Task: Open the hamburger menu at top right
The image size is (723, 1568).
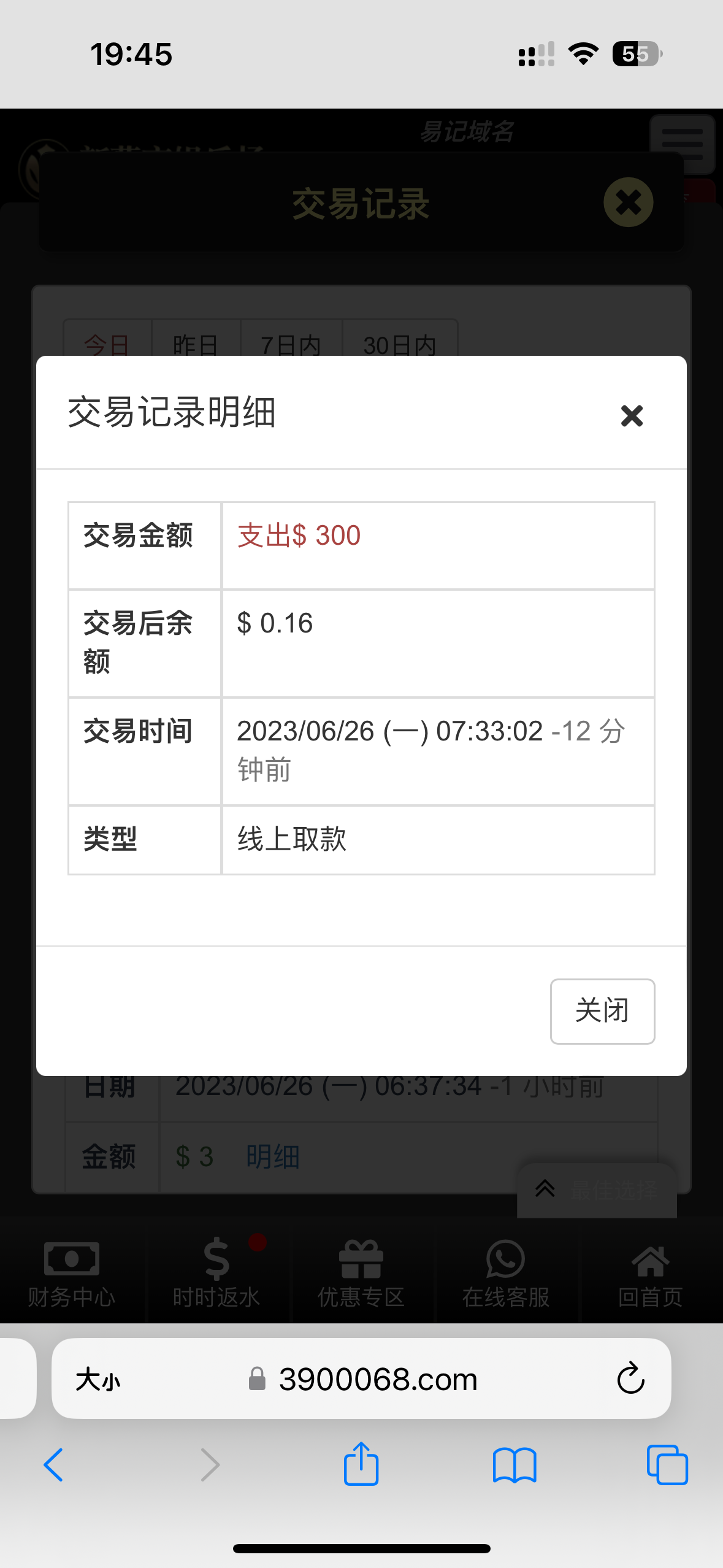Action: [683, 145]
